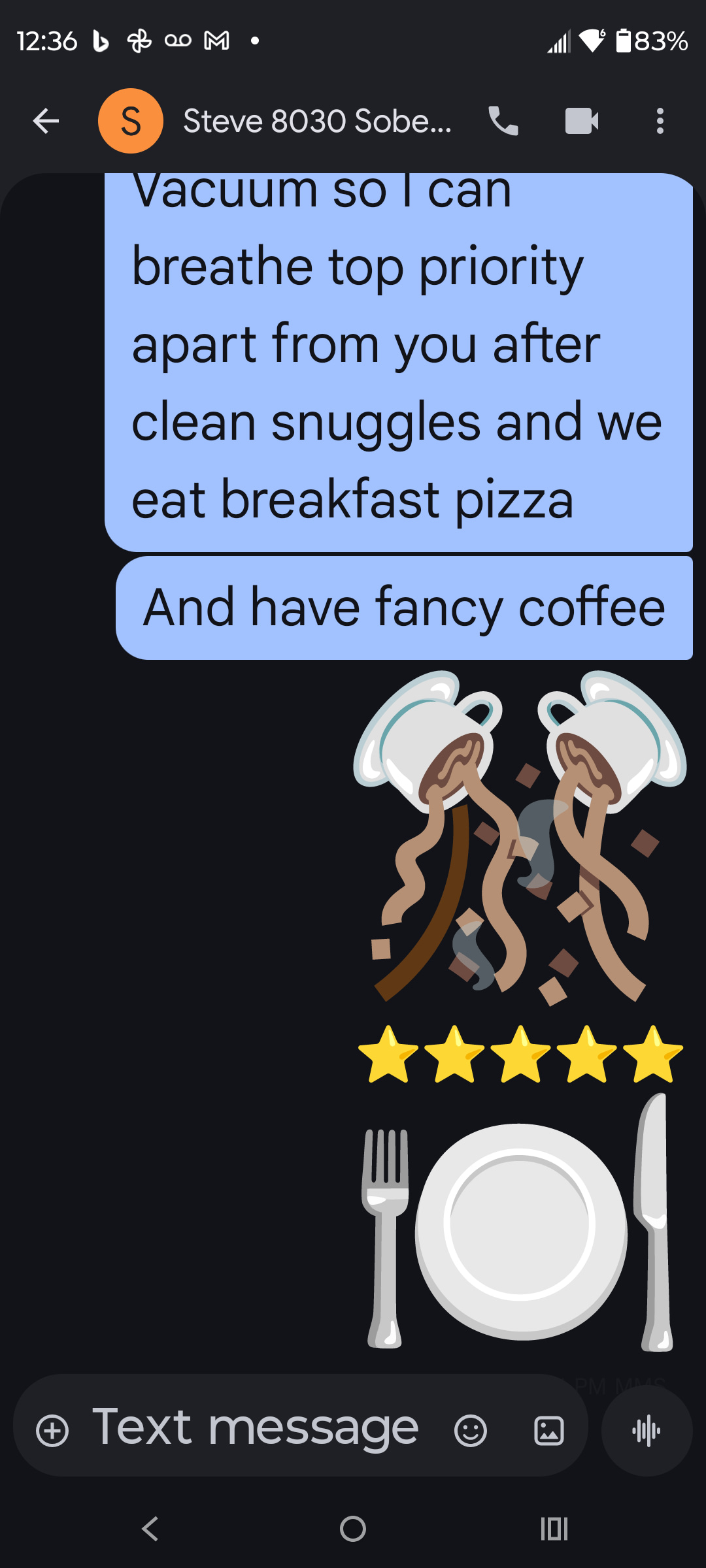Start a voice call with Steve
The image size is (706, 1568).
coord(503,121)
